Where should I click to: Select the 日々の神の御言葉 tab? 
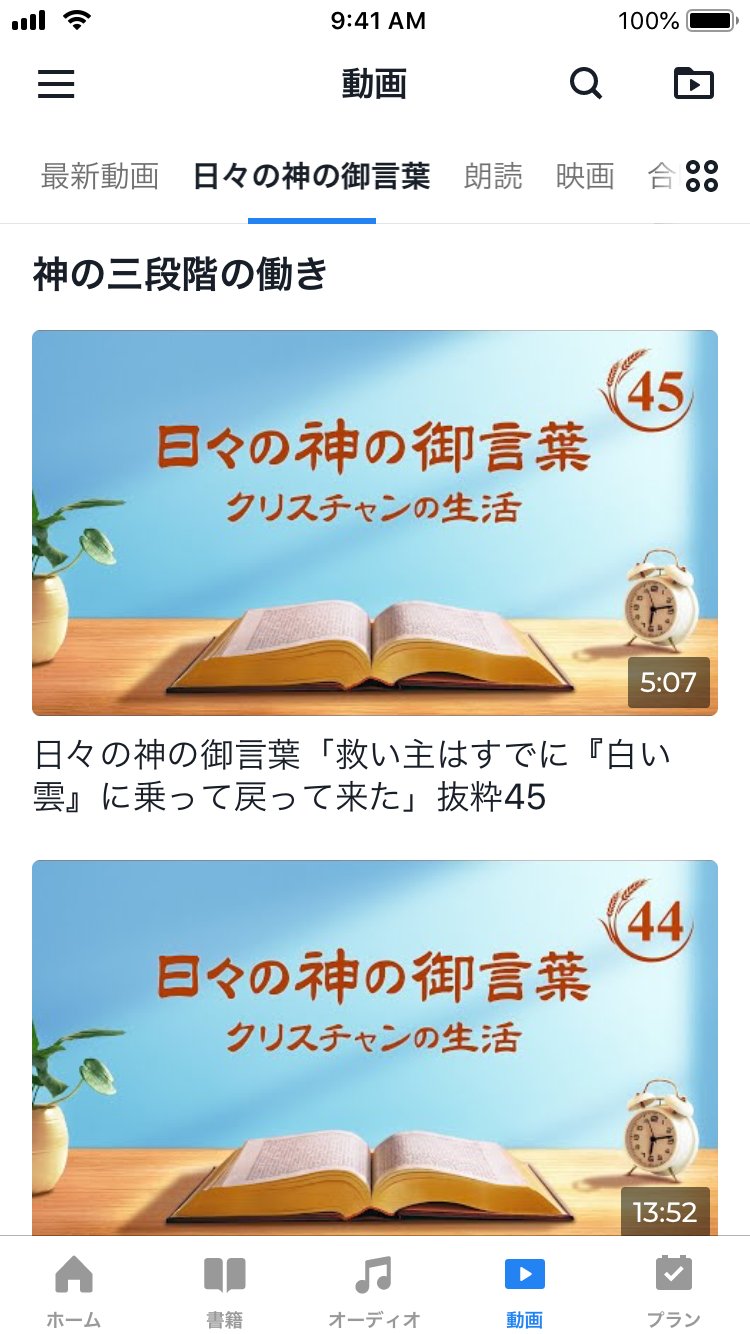pyautogui.click(x=311, y=177)
